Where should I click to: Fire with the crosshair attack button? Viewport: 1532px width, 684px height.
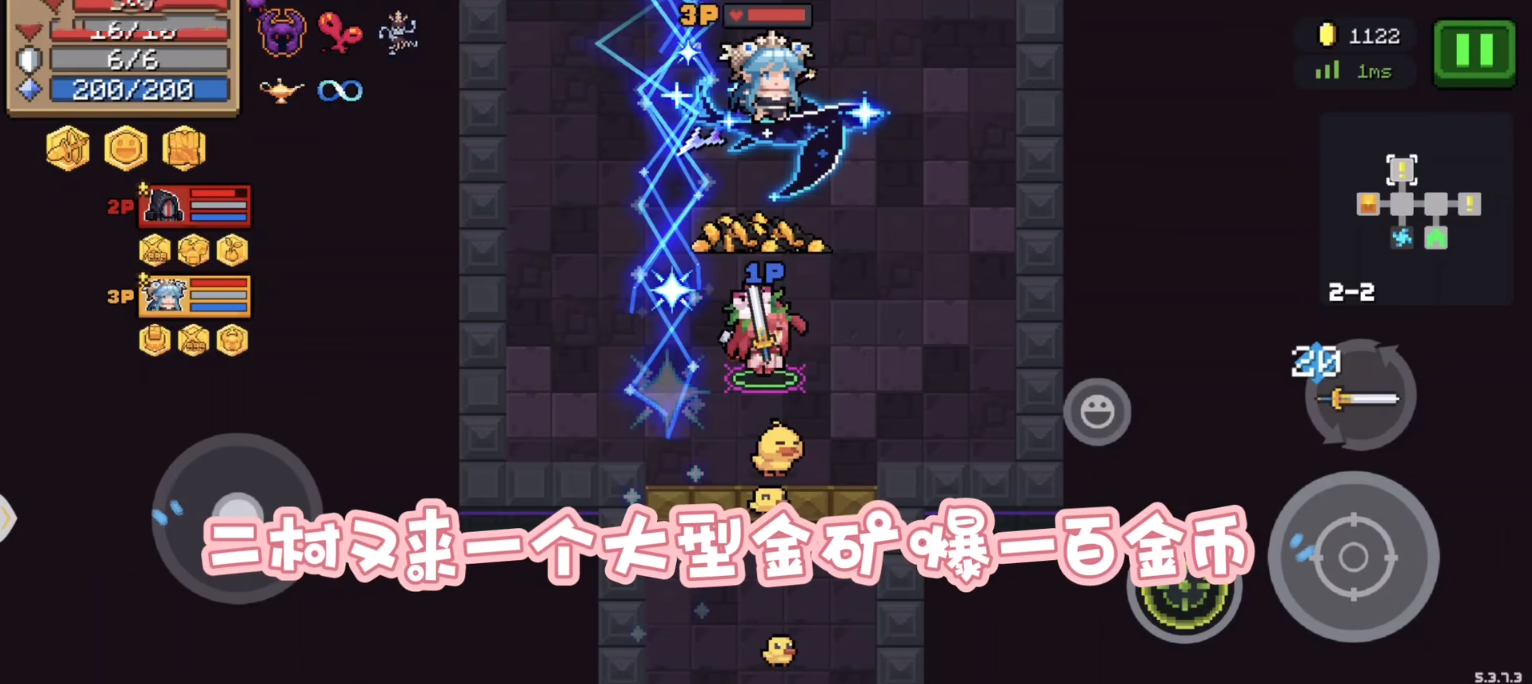pos(1353,557)
